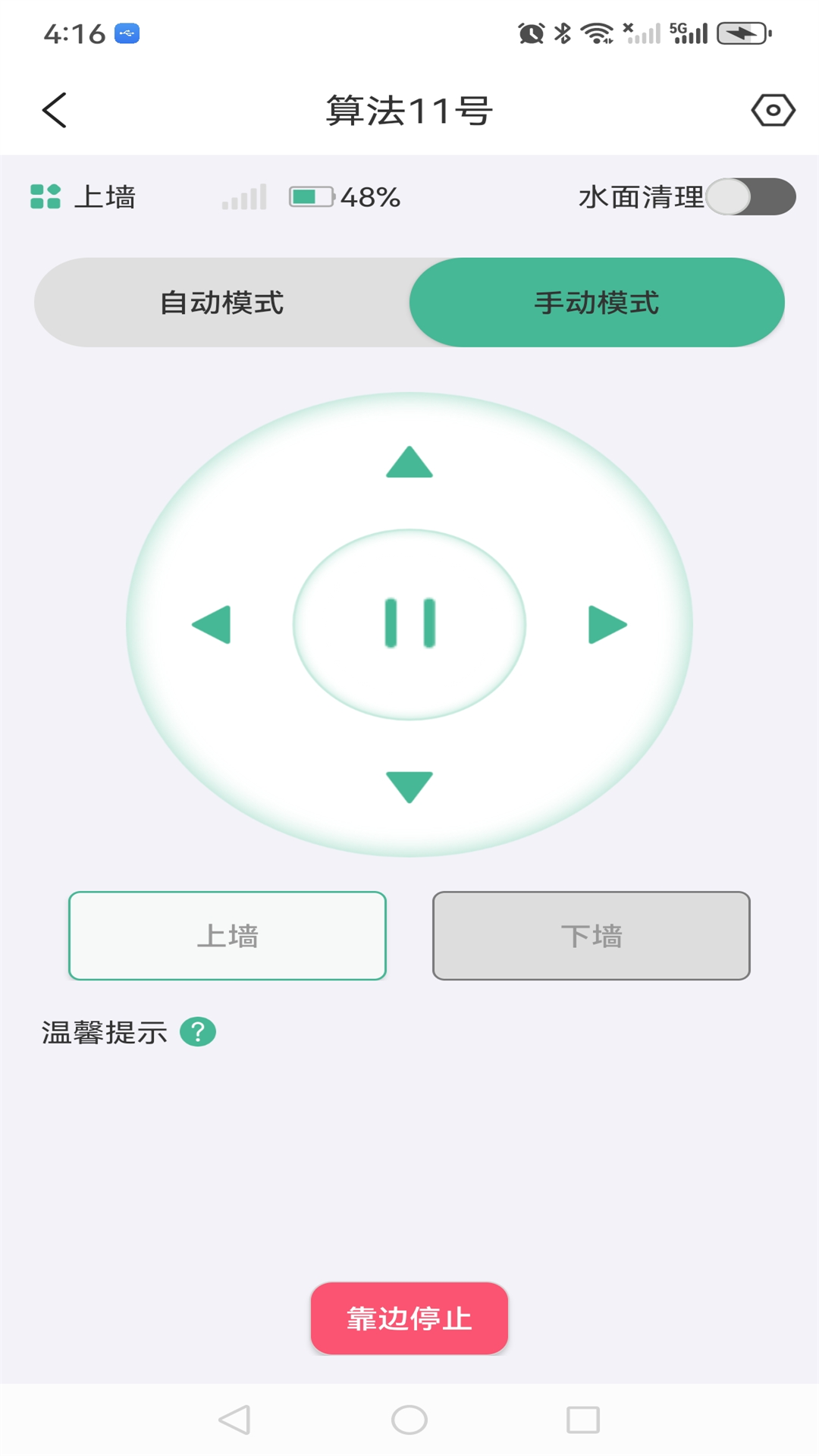819x1456 pixels.
Task: Activate the 上墙 wall climbing button
Action: pyautogui.click(x=227, y=935)
